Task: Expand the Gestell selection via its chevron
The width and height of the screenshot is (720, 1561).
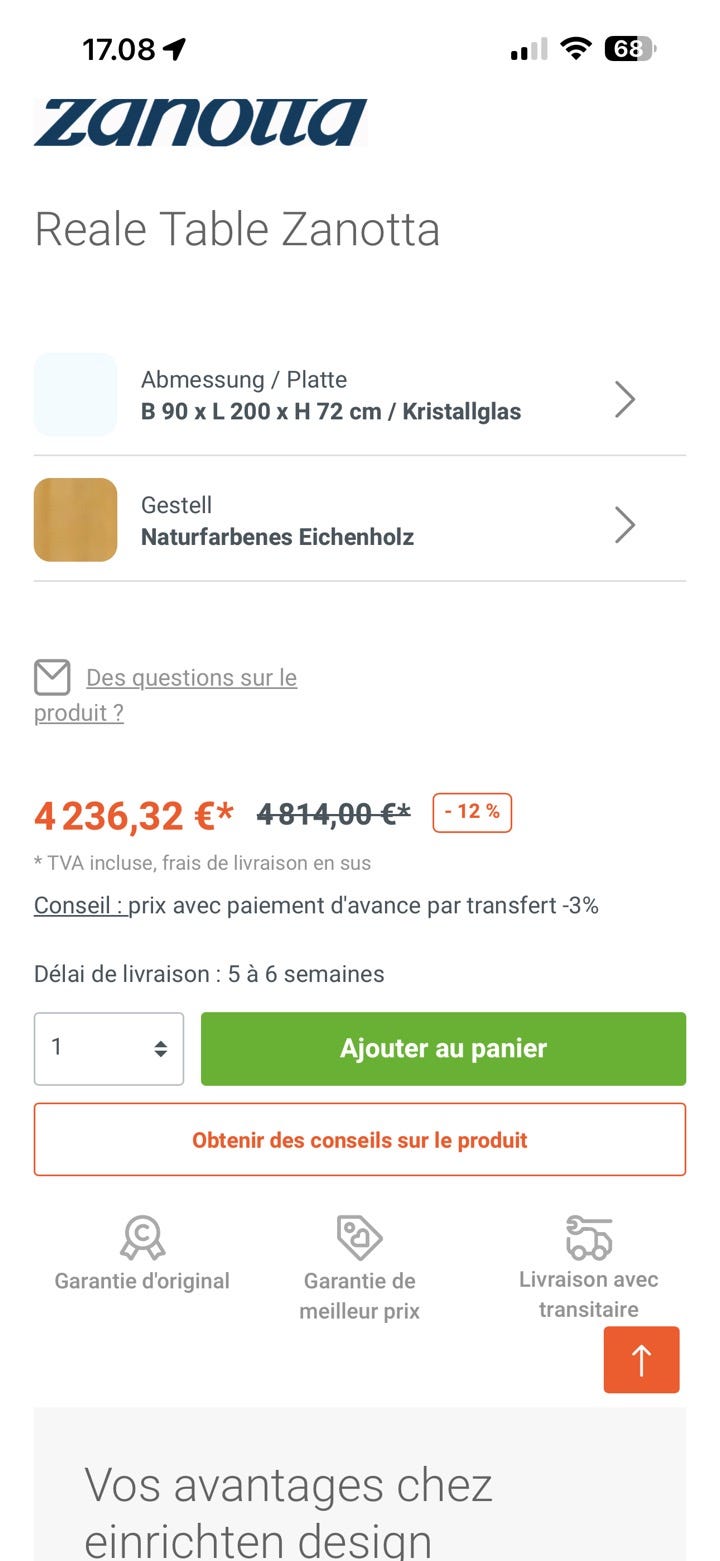Action: [624, 524]
